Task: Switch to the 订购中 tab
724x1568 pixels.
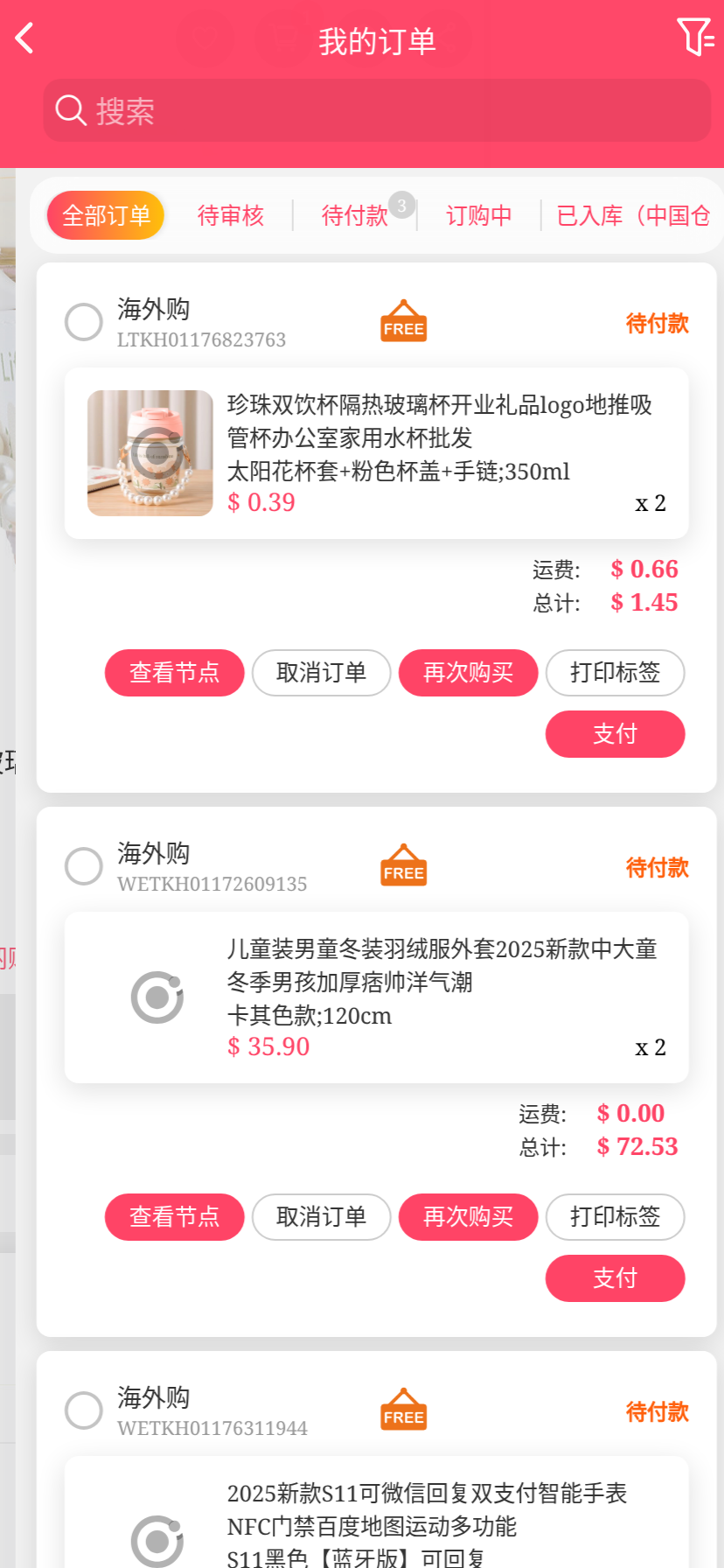Action: 478,215
